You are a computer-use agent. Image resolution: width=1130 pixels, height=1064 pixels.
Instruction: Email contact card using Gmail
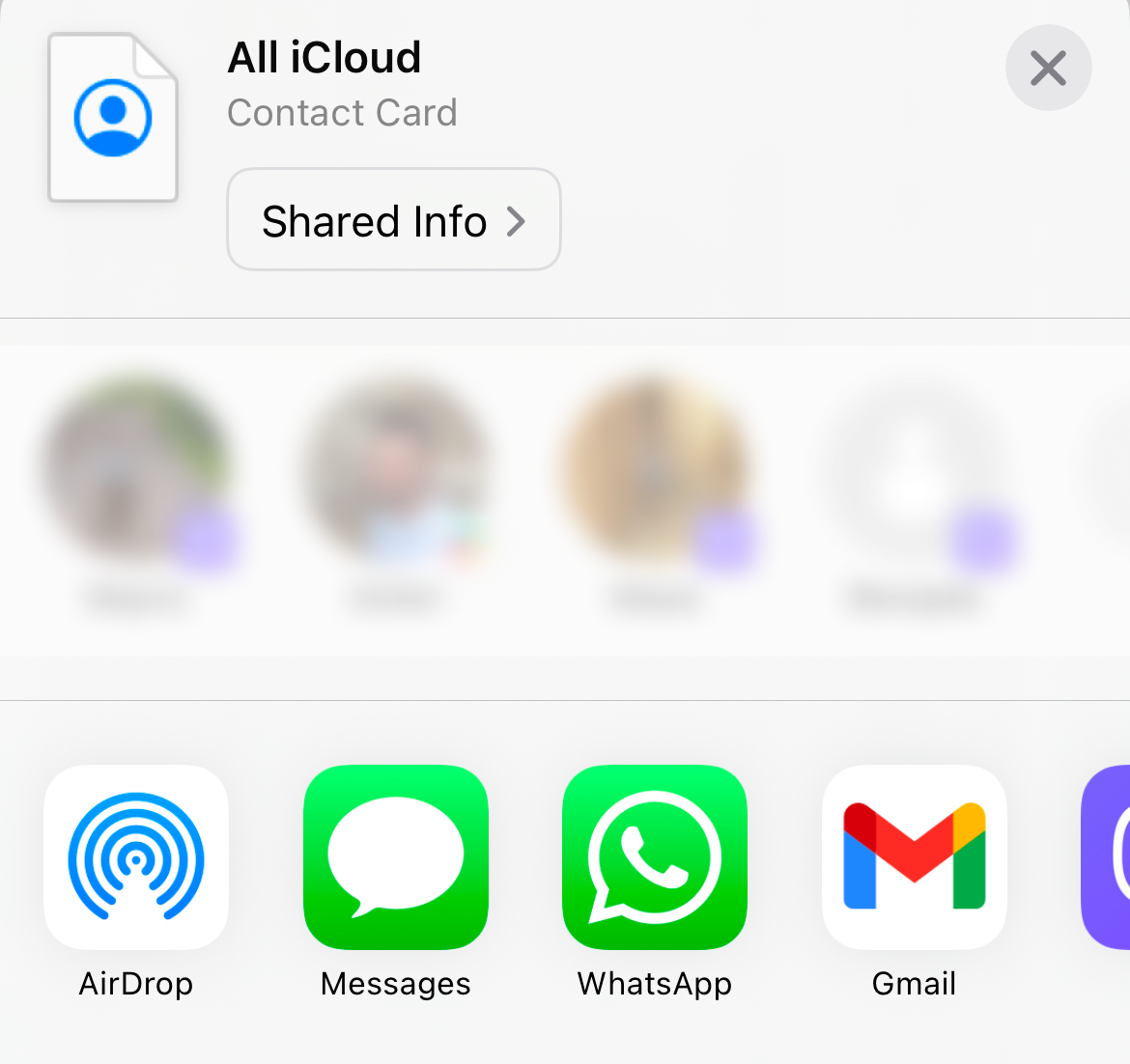914,857
